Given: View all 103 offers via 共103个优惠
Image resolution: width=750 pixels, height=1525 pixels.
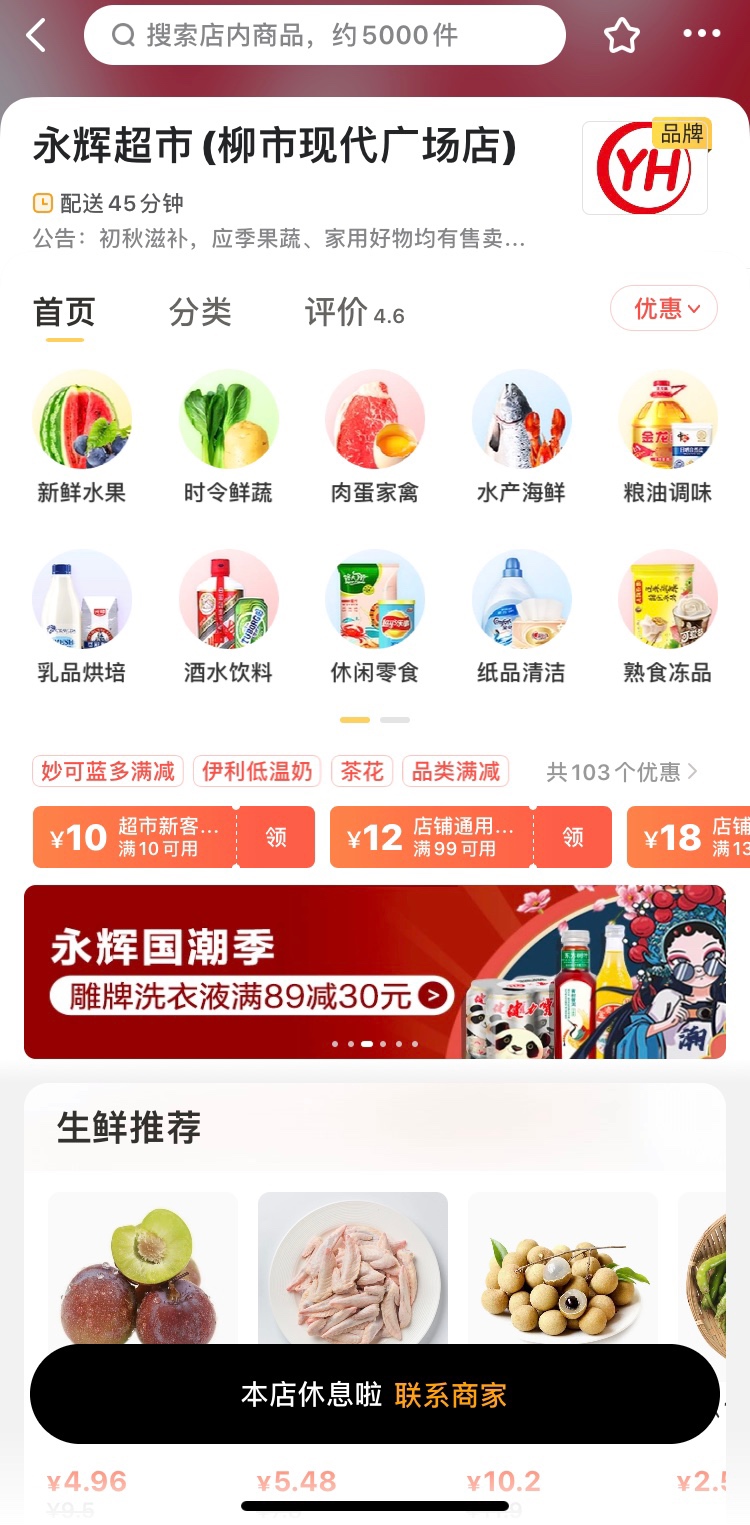Looking at the screenshot, I should [x=622, y=772].
